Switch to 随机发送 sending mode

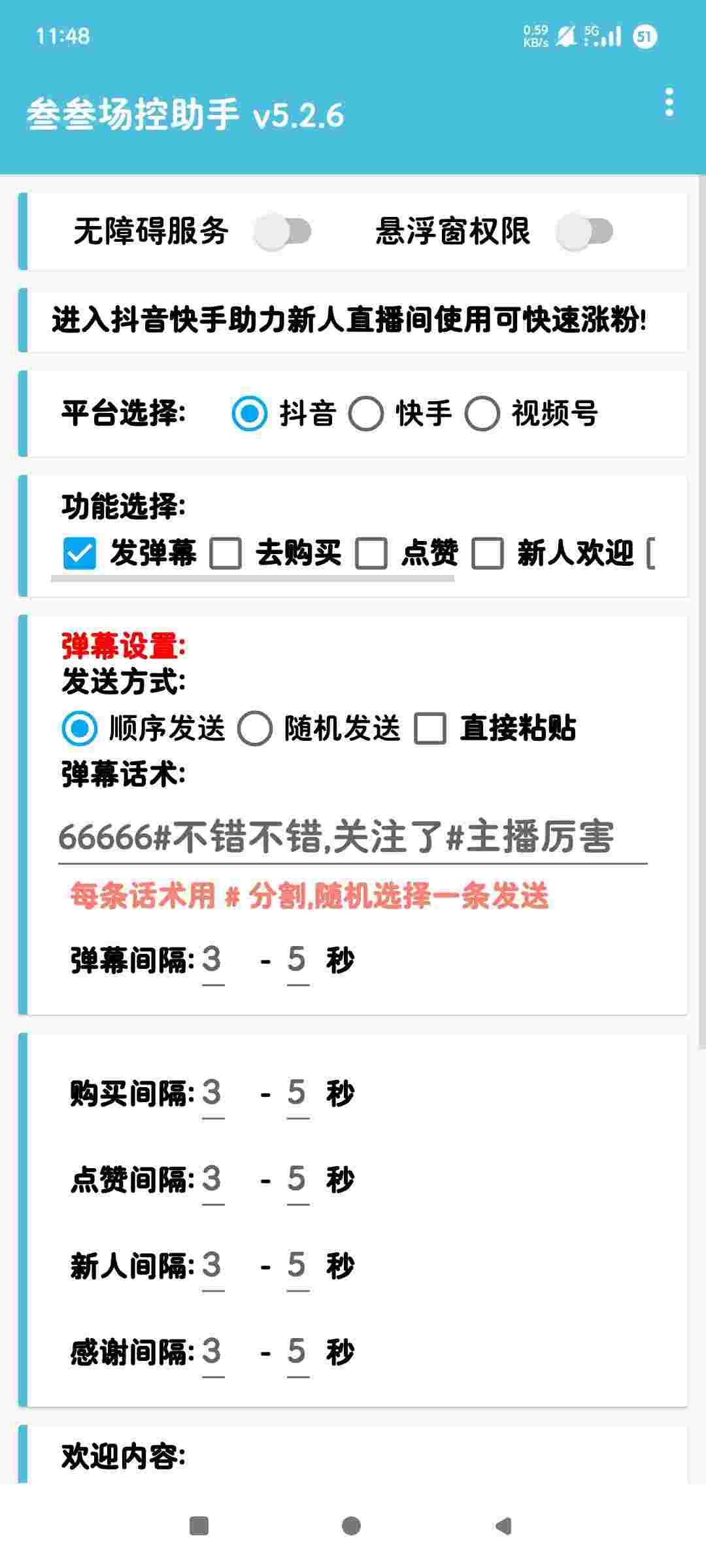pos(255,728)
